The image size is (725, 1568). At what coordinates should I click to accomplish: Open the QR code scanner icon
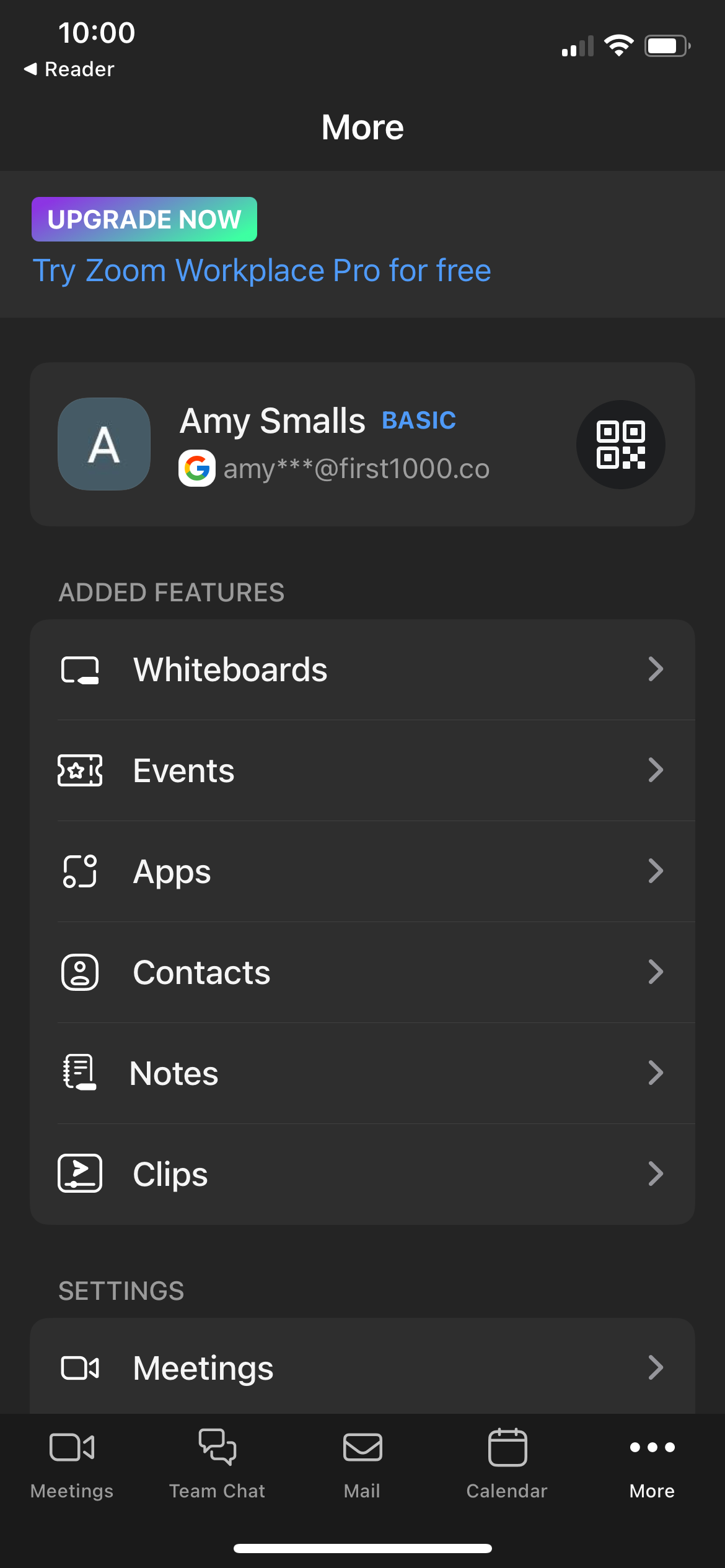coord(620,444)
